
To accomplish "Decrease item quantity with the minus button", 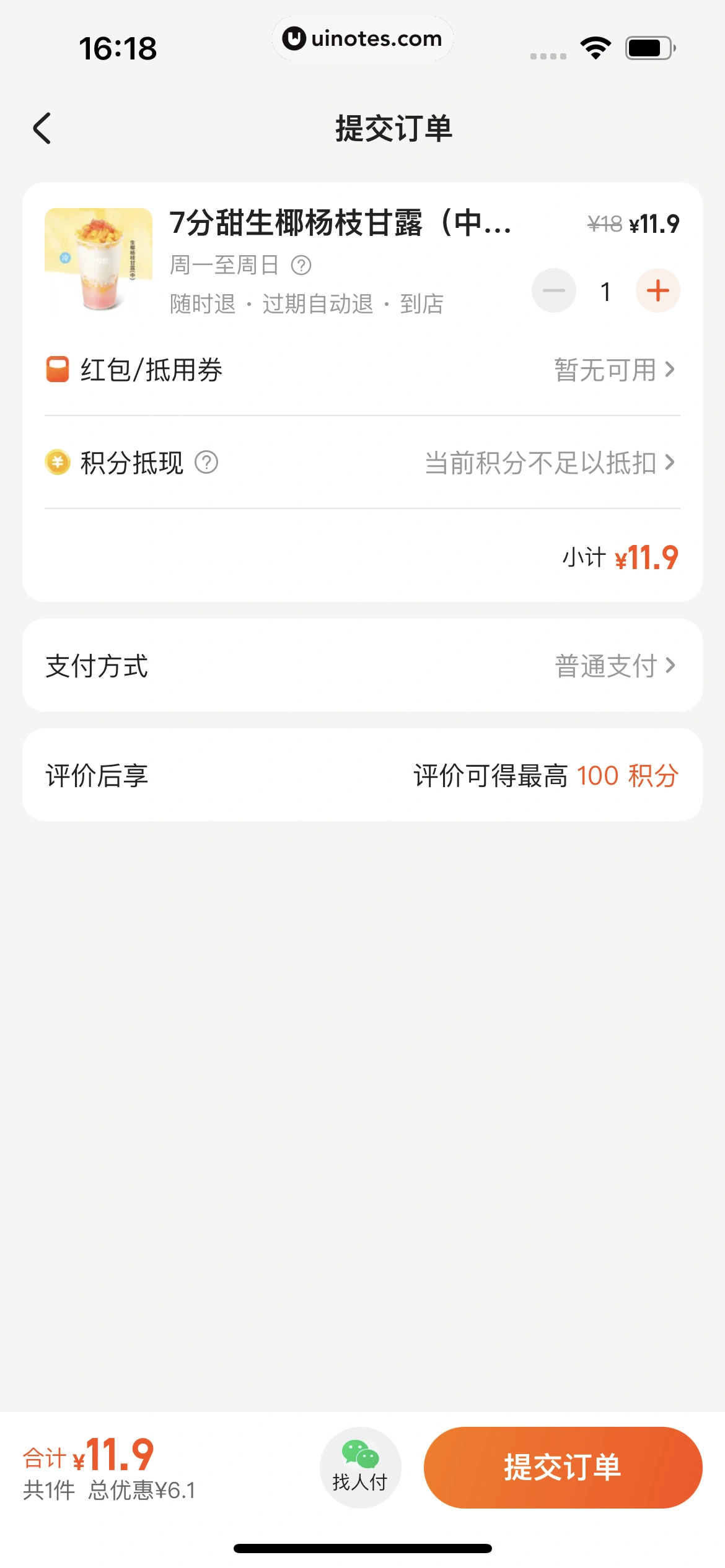I will [553, 290].
